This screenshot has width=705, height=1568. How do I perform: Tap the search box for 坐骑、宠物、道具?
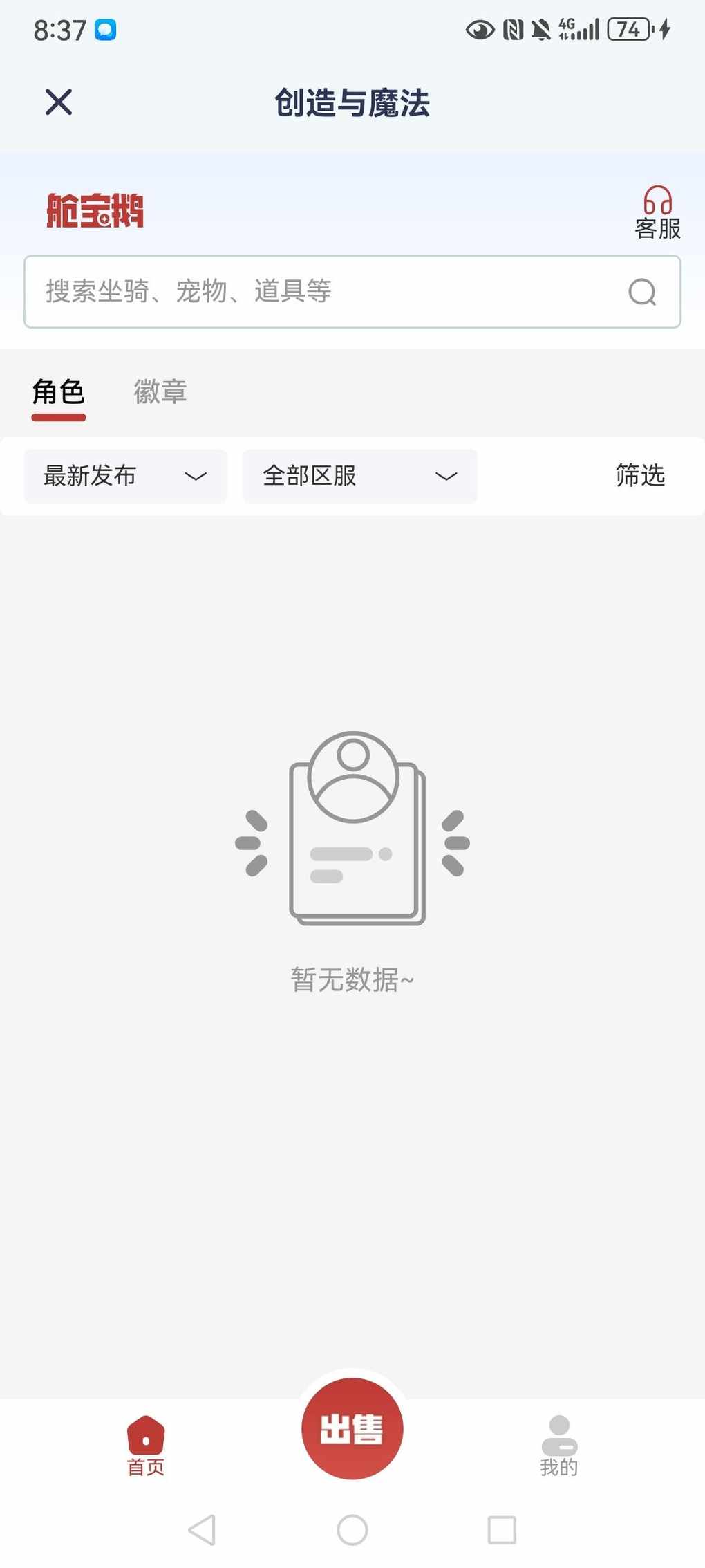(325, 292)
